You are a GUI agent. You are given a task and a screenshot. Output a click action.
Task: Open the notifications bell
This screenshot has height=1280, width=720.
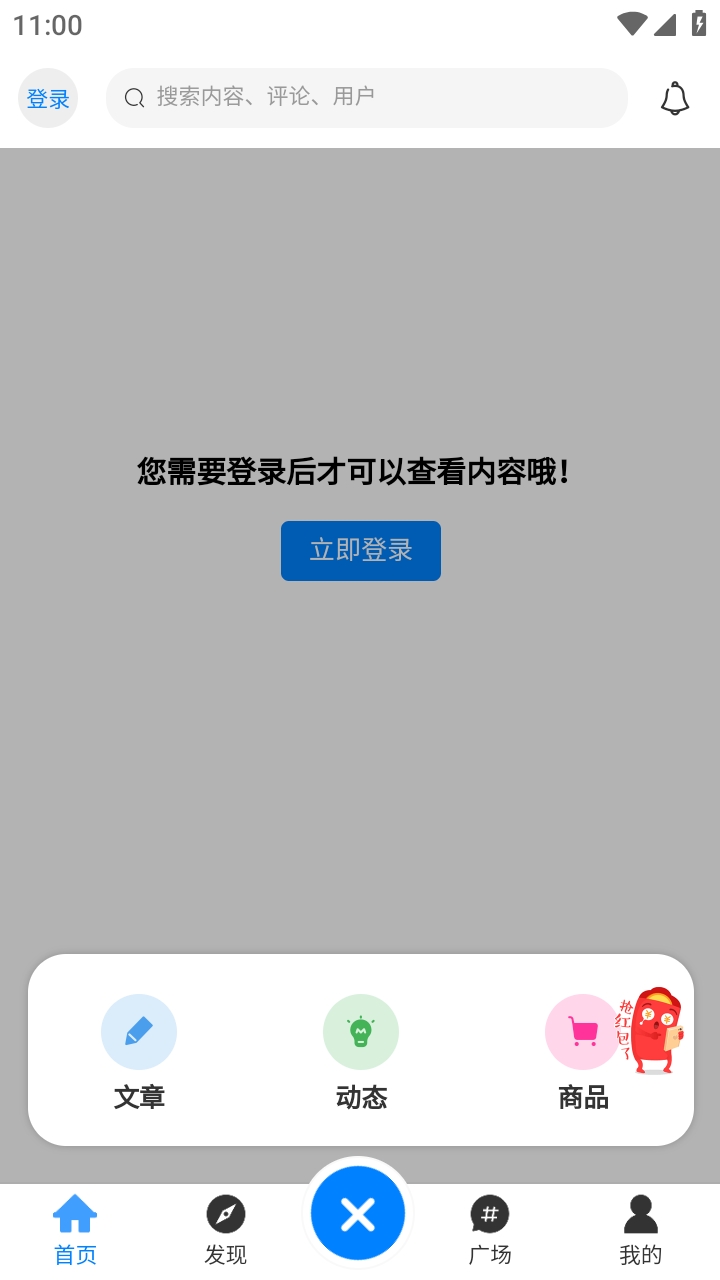tap(675, 98)
